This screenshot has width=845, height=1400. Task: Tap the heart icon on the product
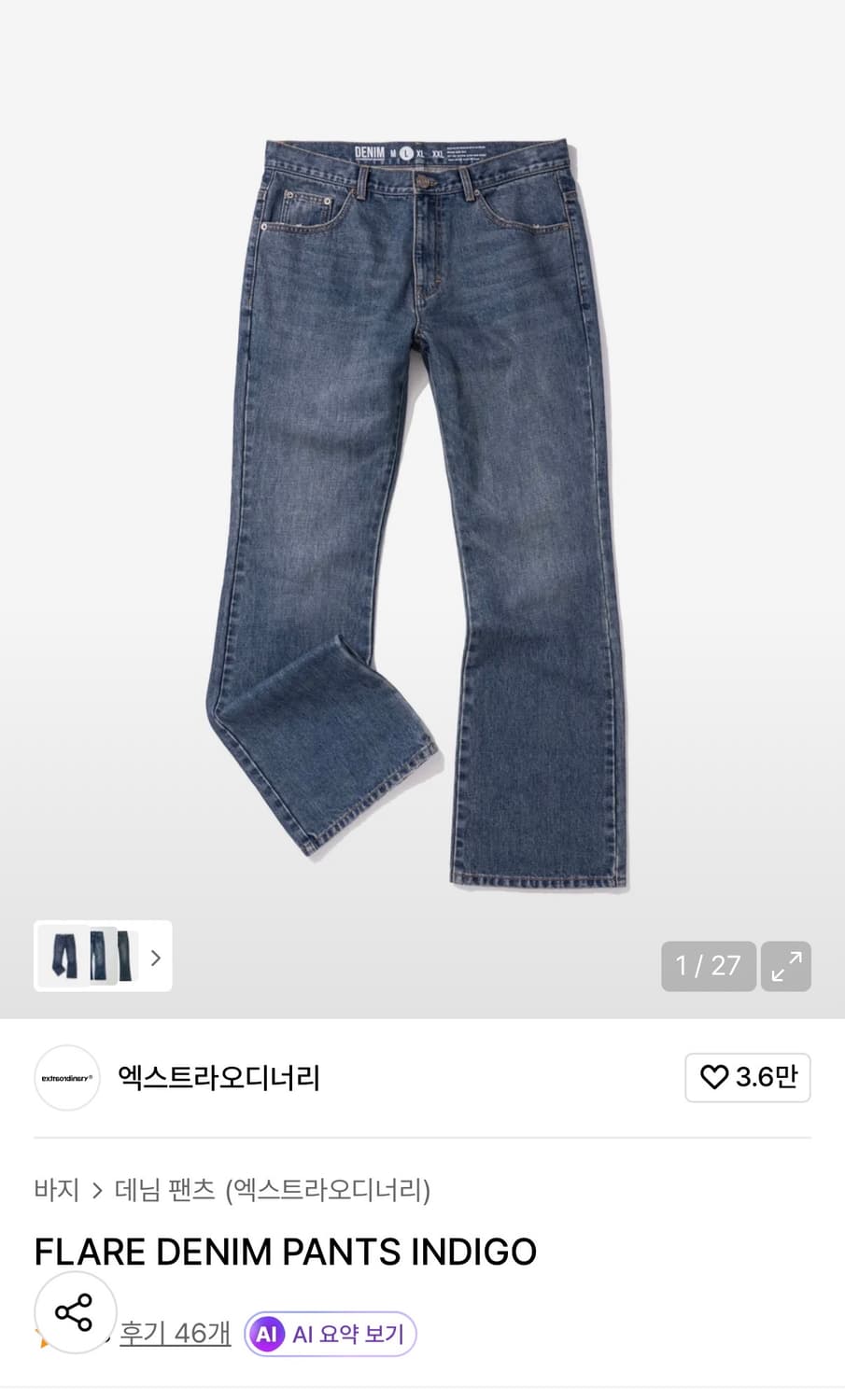(x=715, y=1077)
